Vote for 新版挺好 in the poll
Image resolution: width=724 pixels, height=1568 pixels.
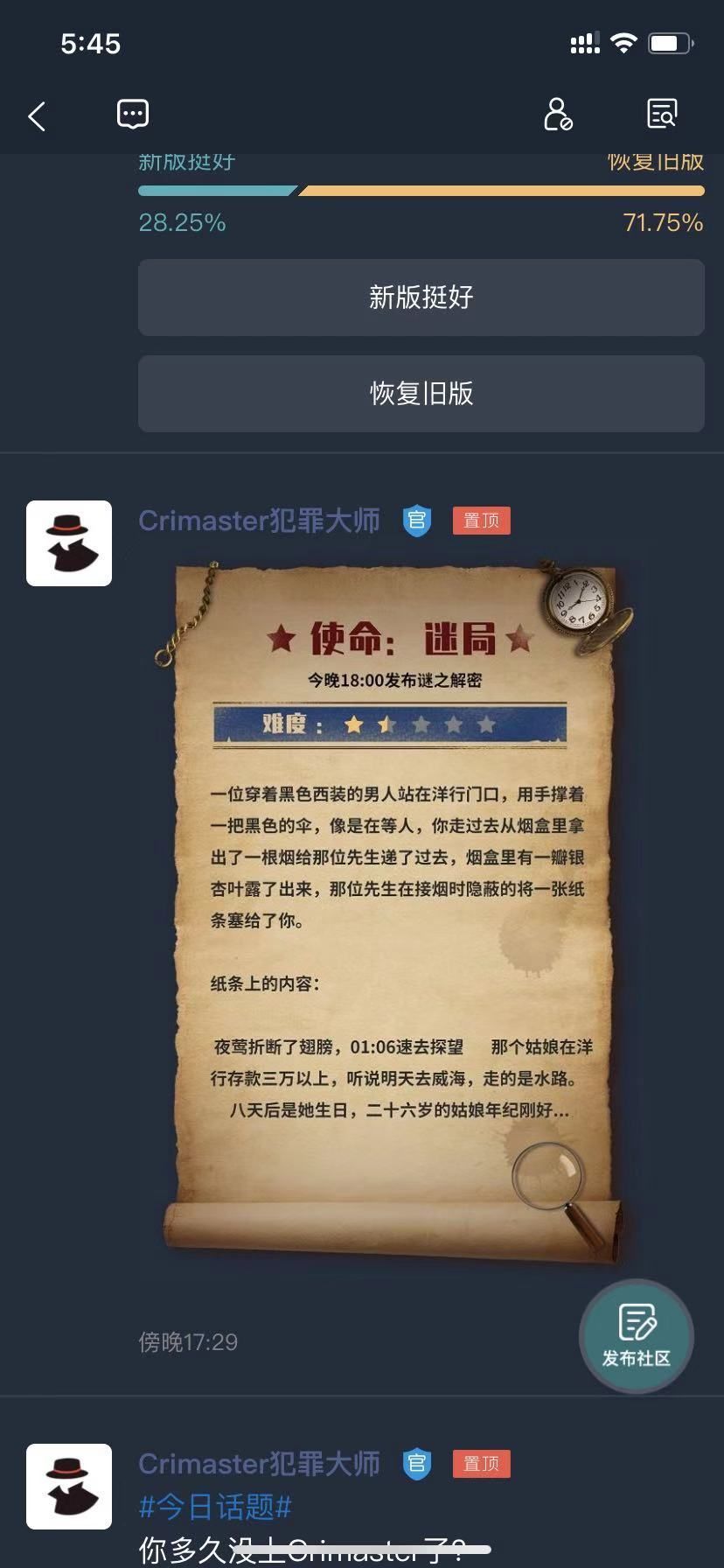point(421,297)
